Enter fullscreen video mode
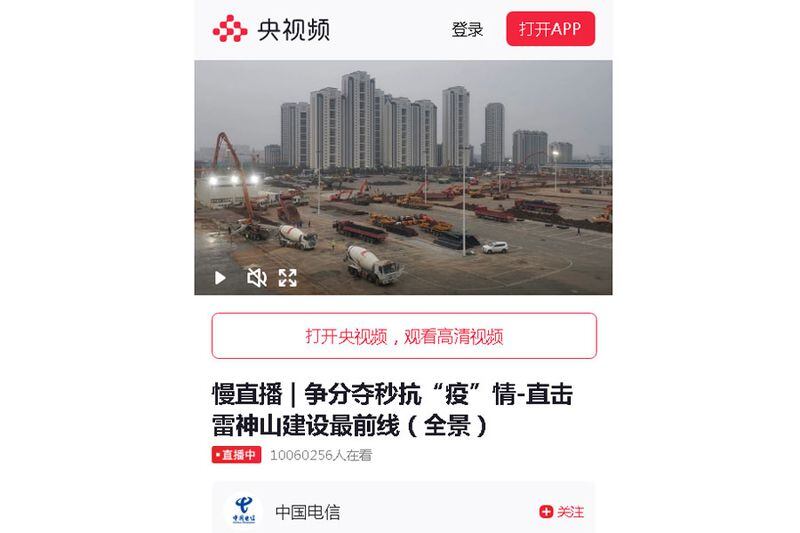The width and height of the screenshot is (800, 533). click(x=288, y=278)
